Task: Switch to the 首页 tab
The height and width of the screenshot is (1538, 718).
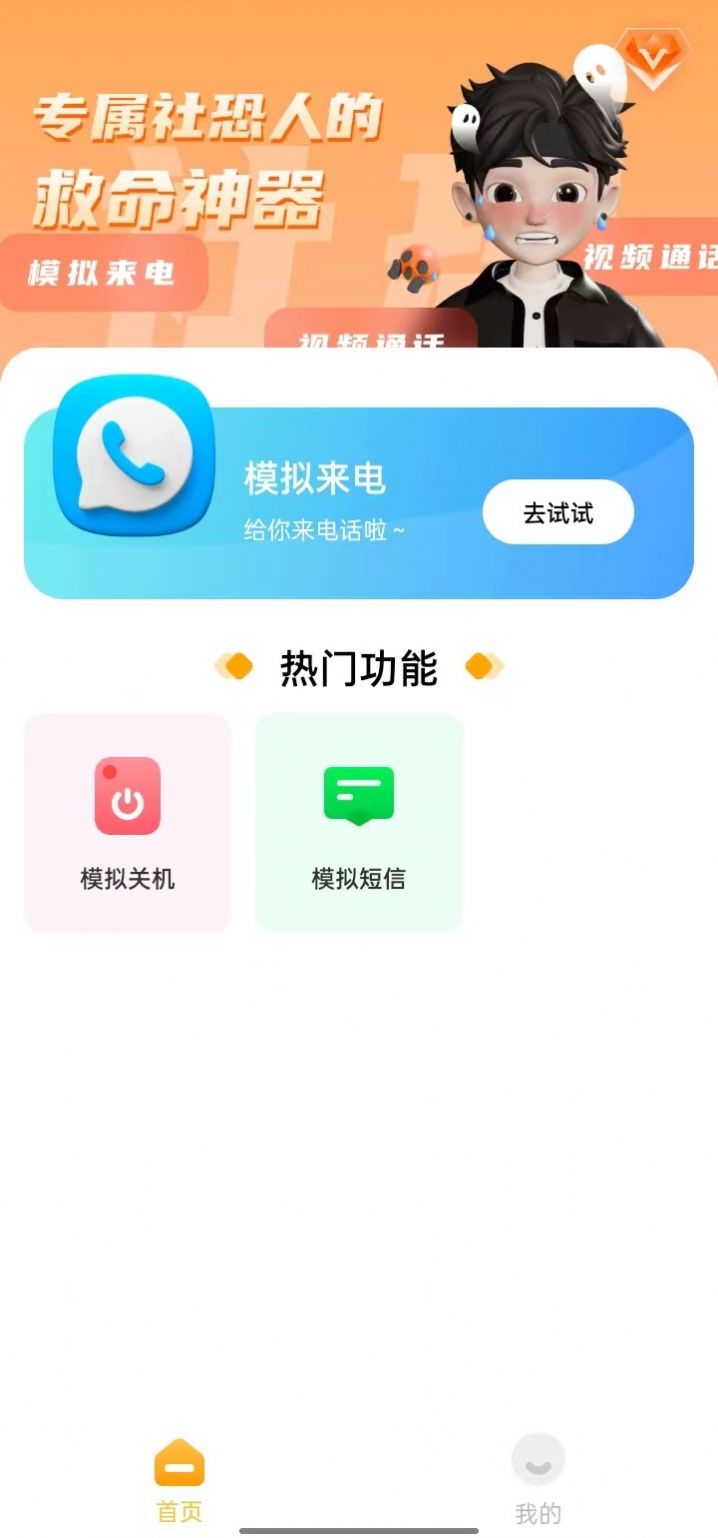Action: pos(179,1478)
